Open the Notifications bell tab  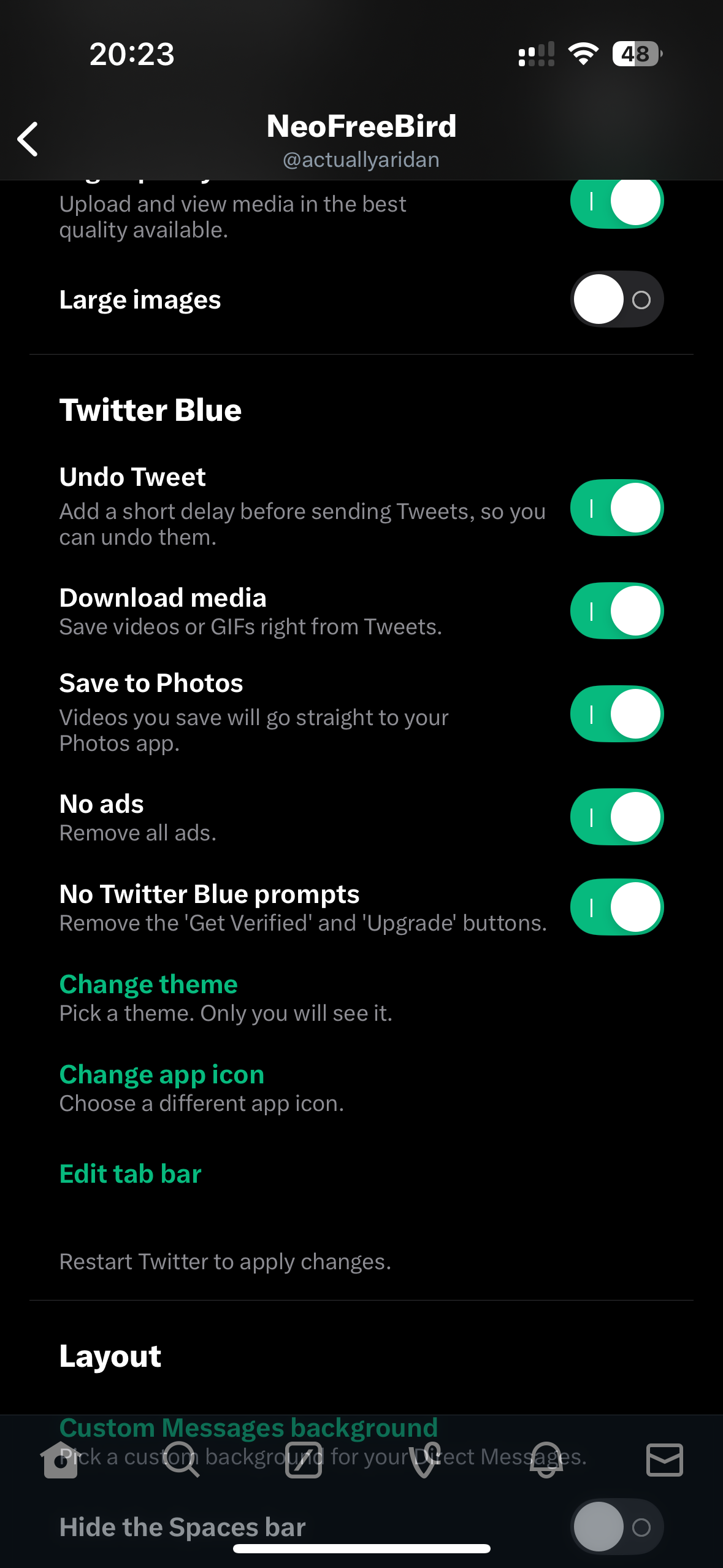pos(546,1460)
